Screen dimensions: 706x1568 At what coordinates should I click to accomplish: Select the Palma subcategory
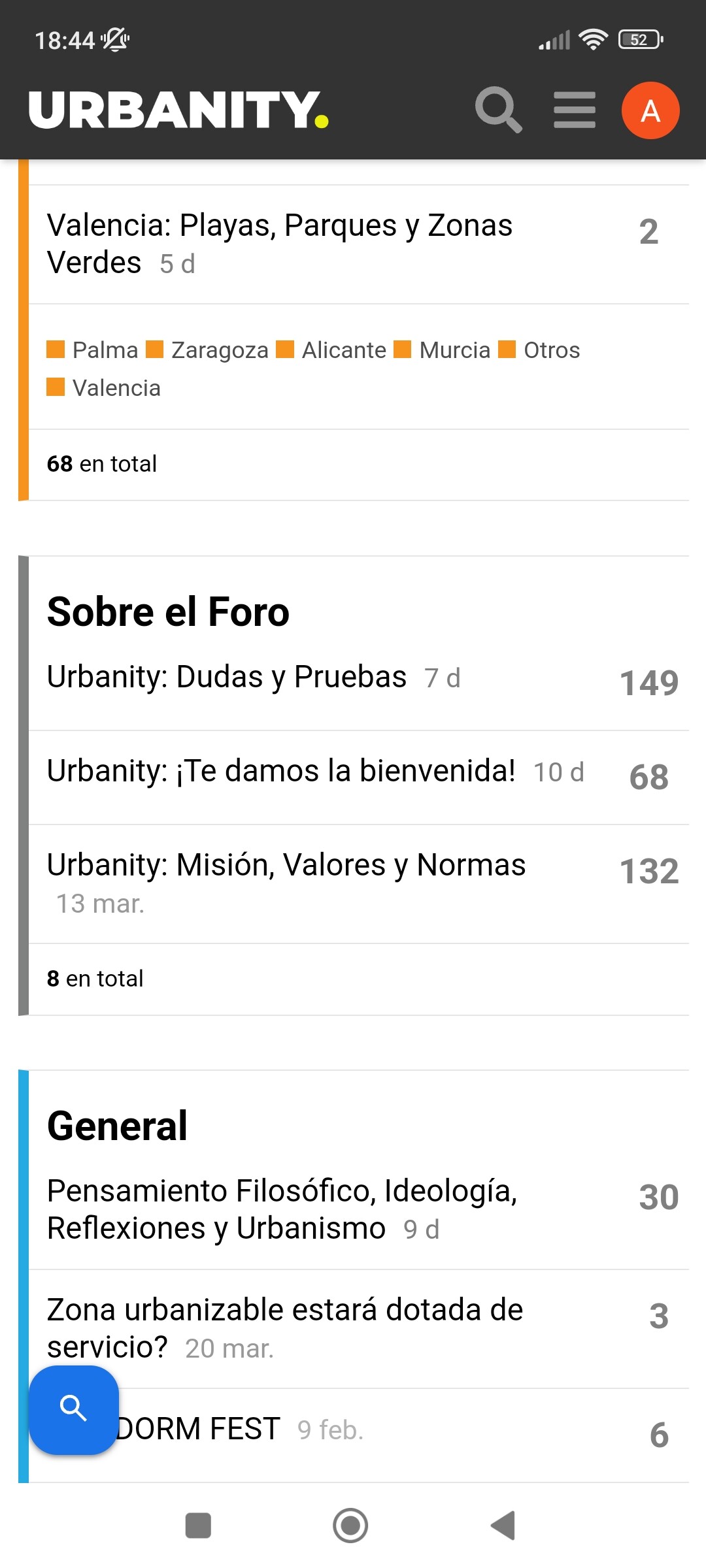click(x=105, y=350)
